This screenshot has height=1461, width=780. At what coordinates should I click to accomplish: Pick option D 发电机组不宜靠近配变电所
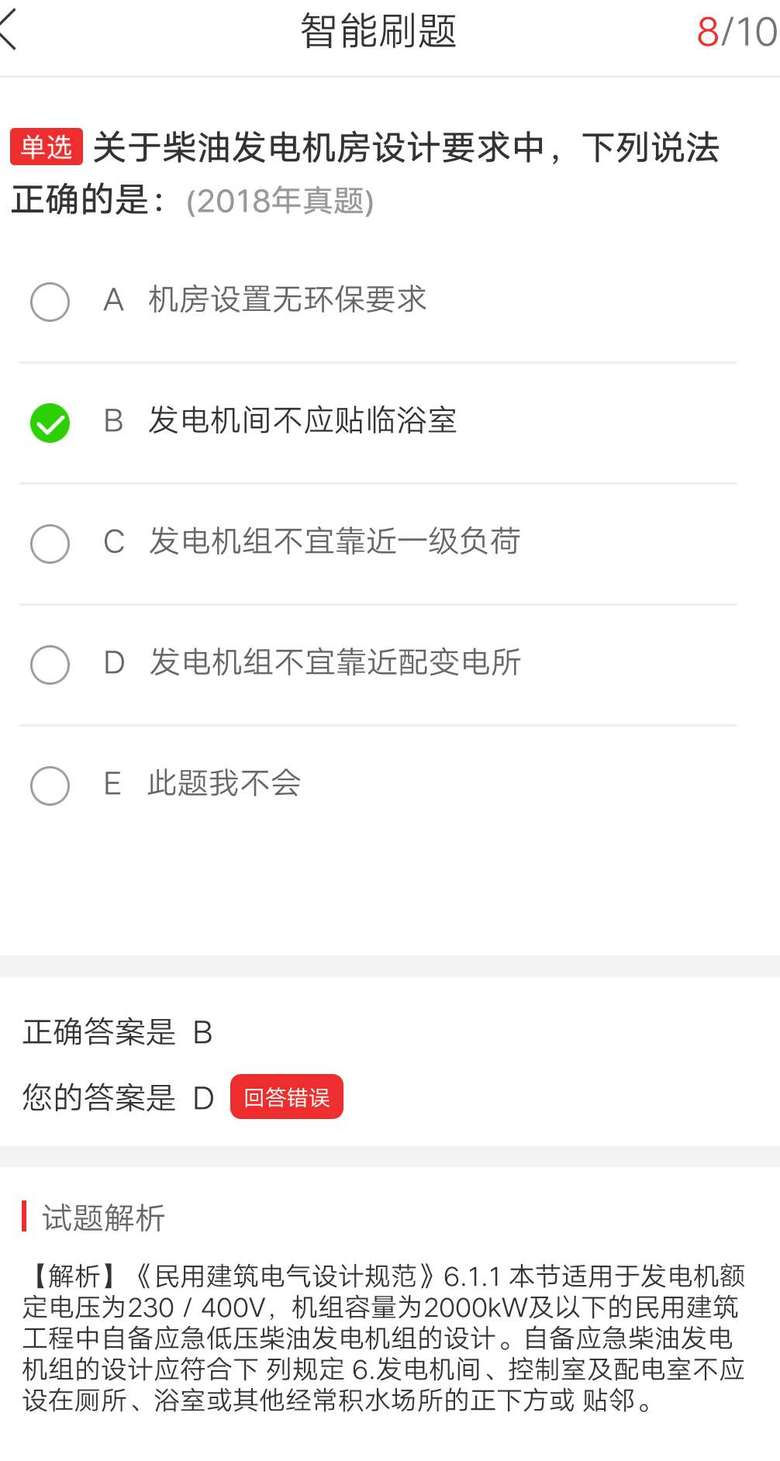pos(50,664)
